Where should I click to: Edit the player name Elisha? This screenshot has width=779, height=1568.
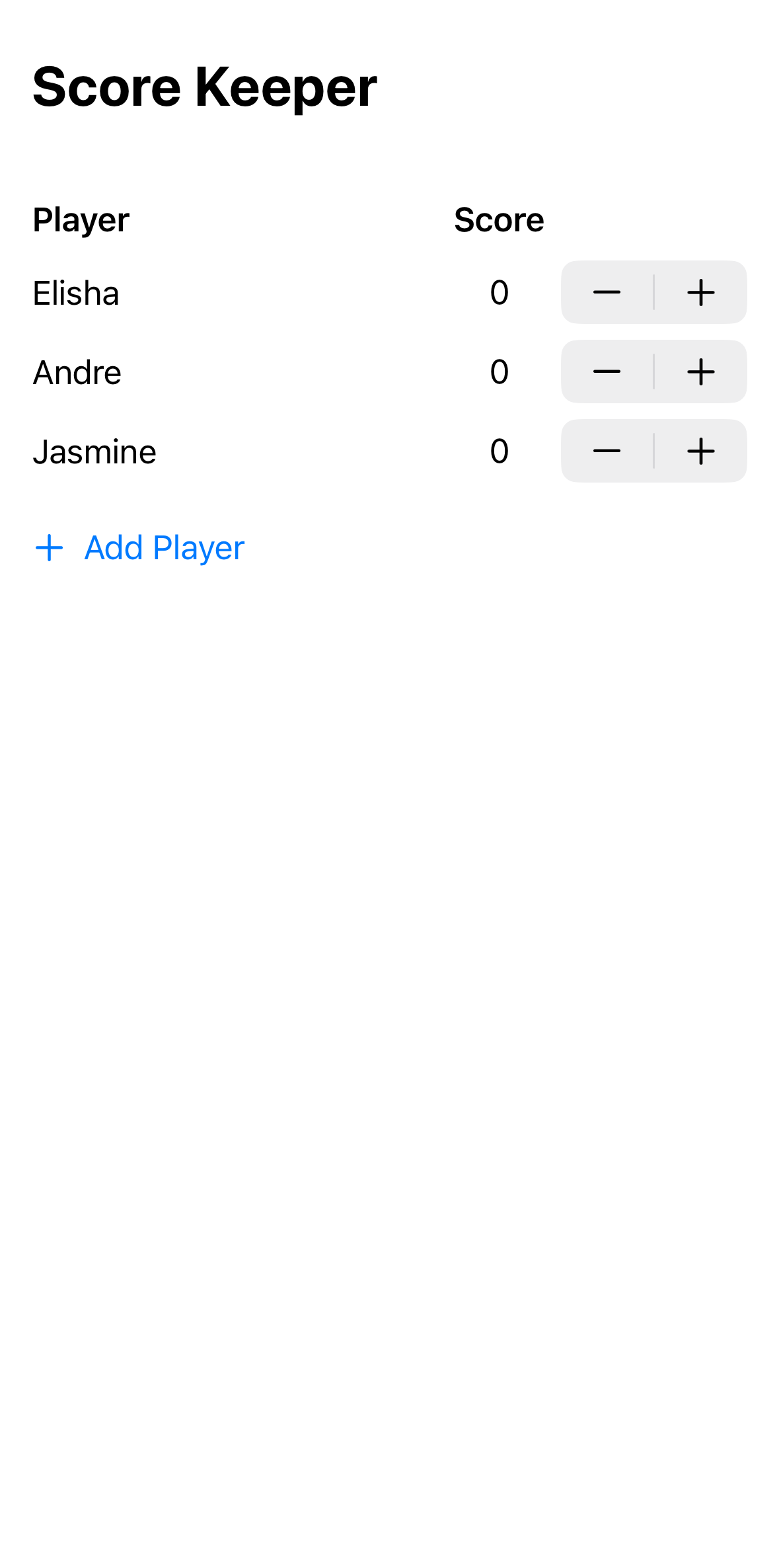[x=77, y=294]
